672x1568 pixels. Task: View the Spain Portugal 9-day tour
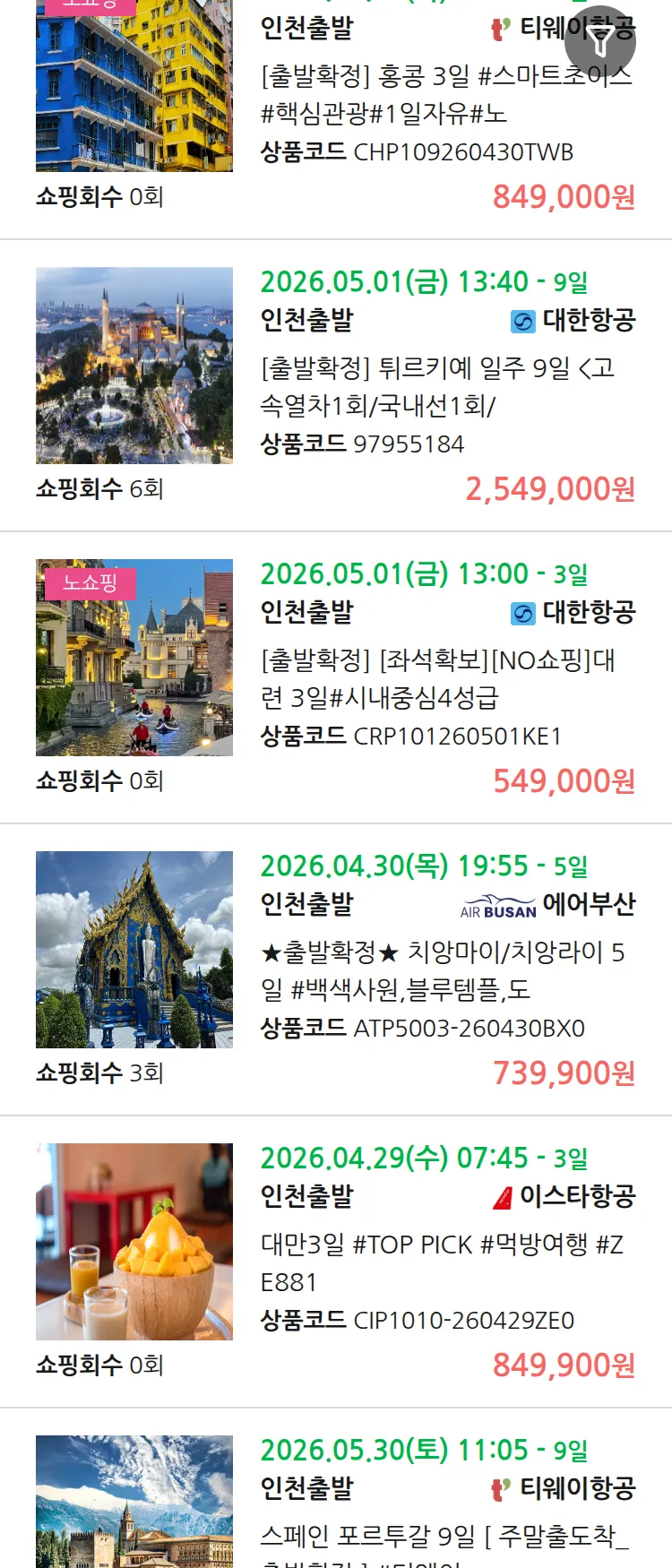(444, 1536)
